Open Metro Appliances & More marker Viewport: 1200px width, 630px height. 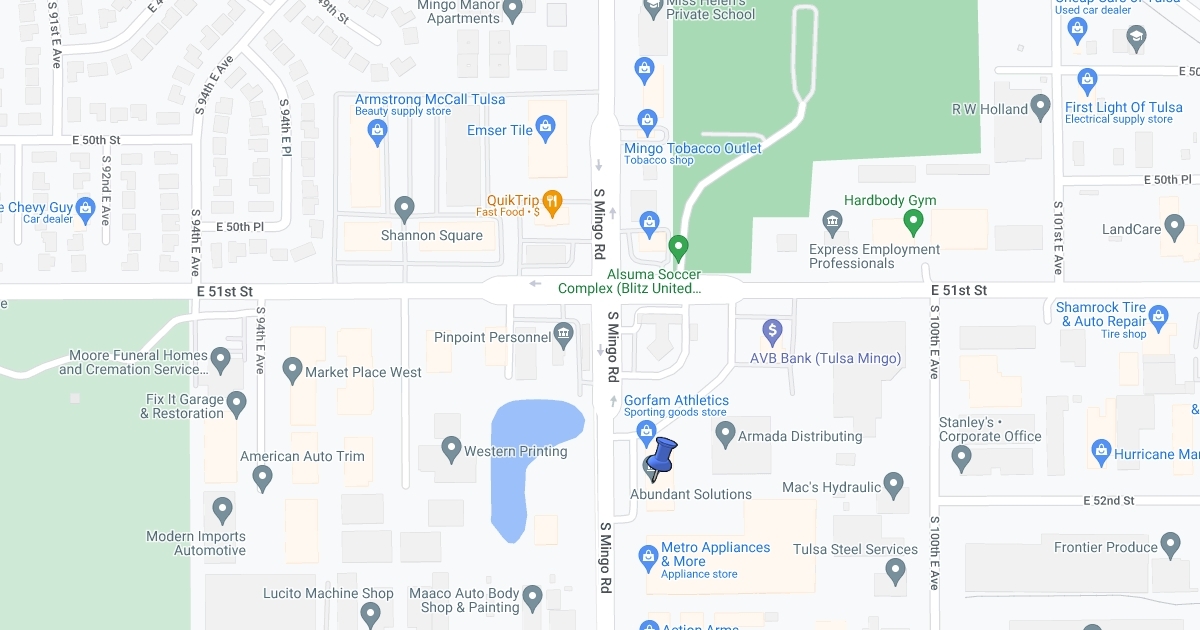647,554
